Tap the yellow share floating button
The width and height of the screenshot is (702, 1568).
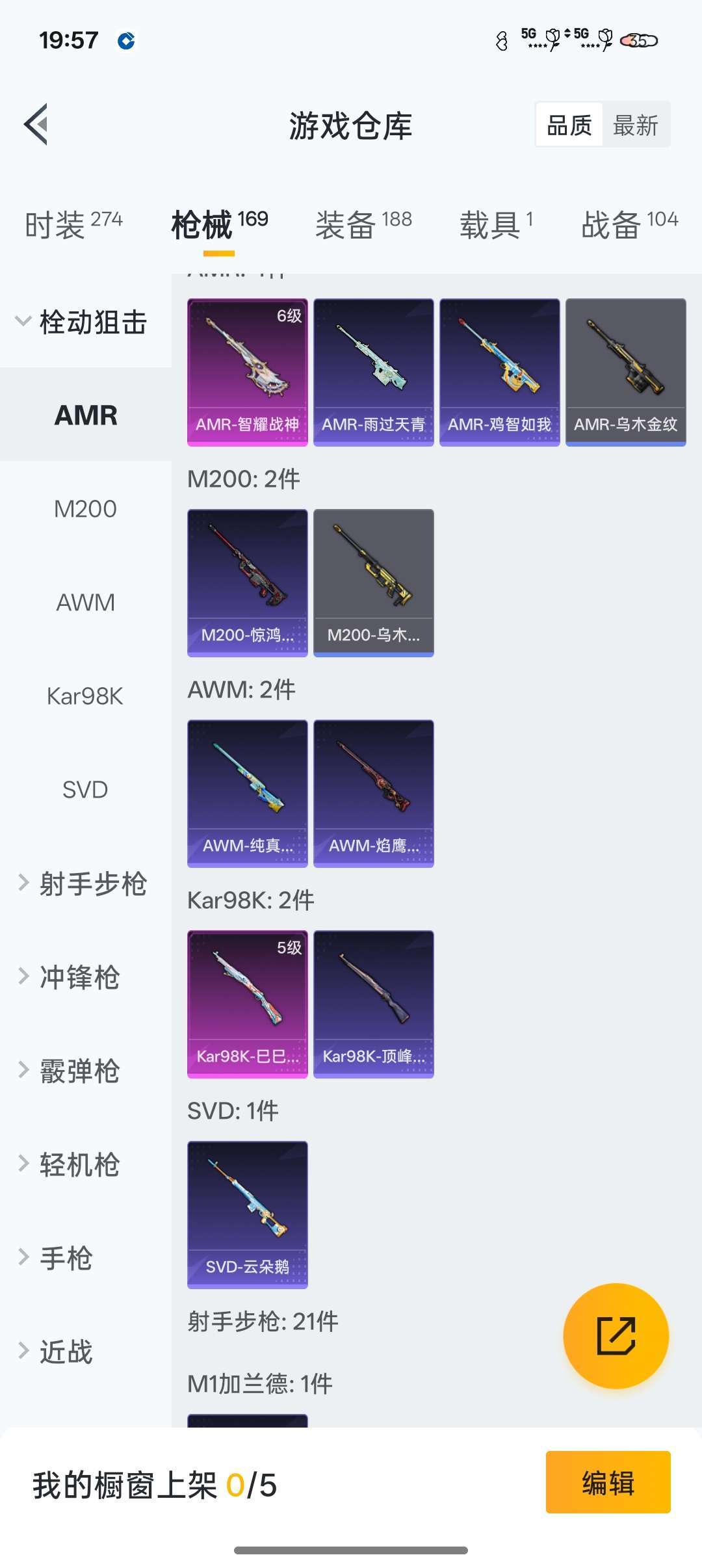point(616,1336)
